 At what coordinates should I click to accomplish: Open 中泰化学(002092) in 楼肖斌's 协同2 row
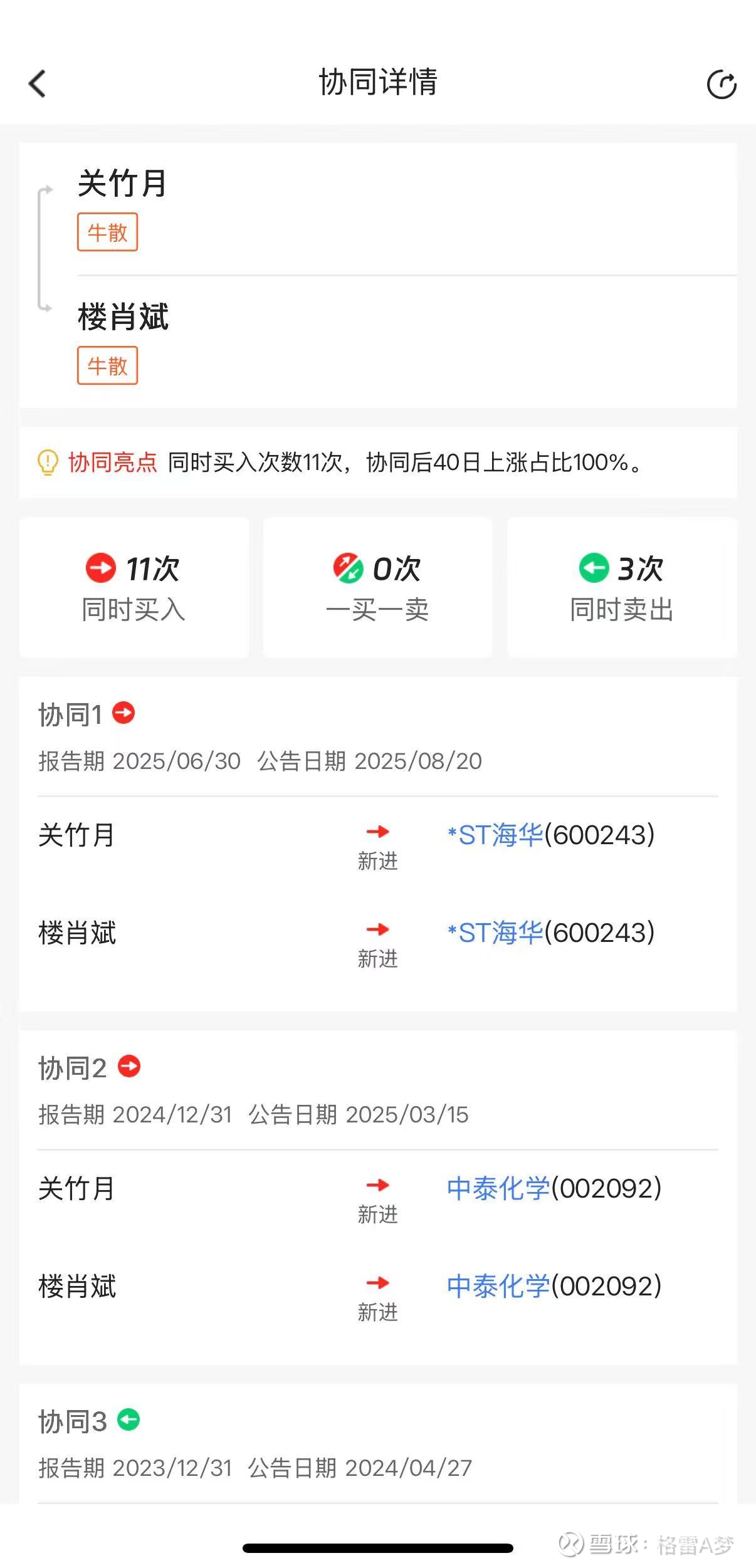pos(554,1286)
